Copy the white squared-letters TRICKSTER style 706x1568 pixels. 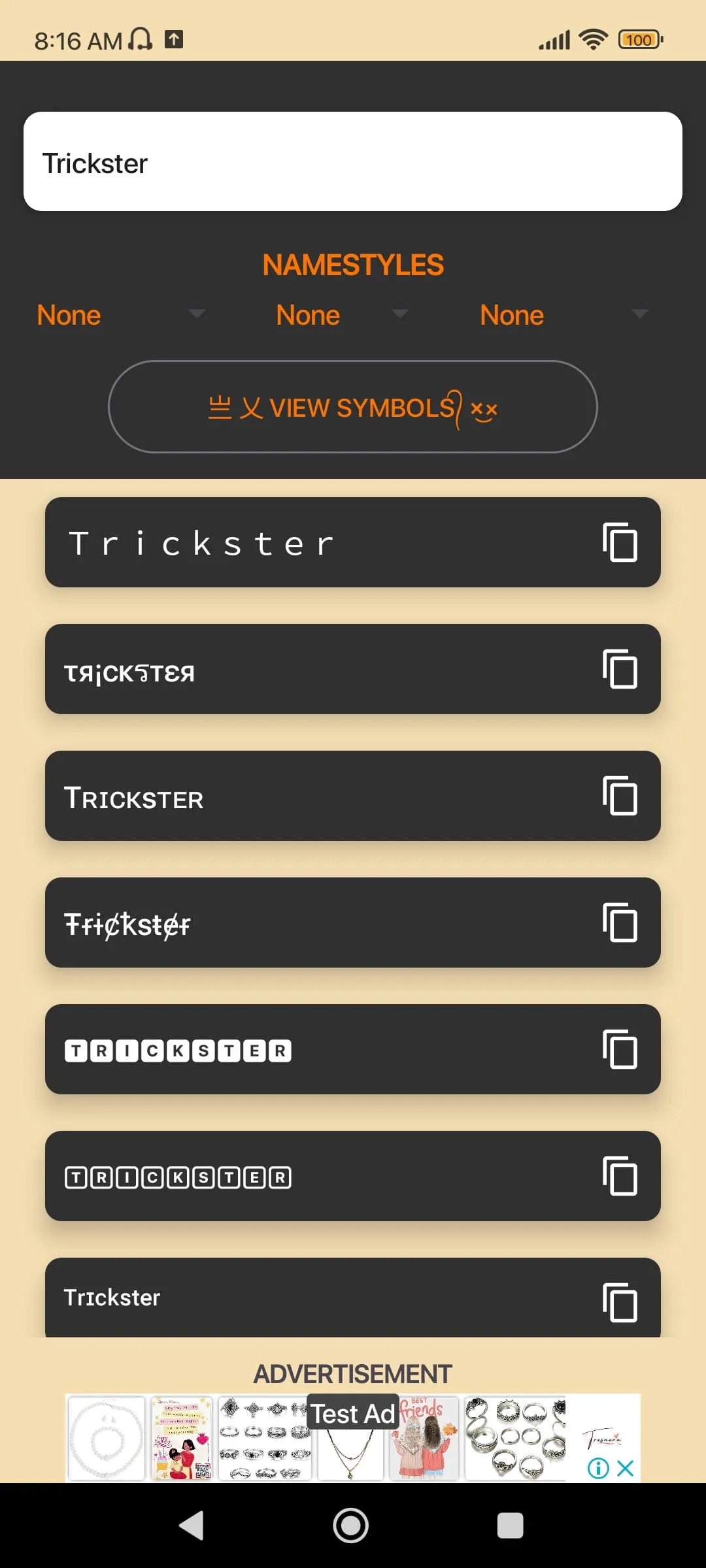(x=619, y=1049)
